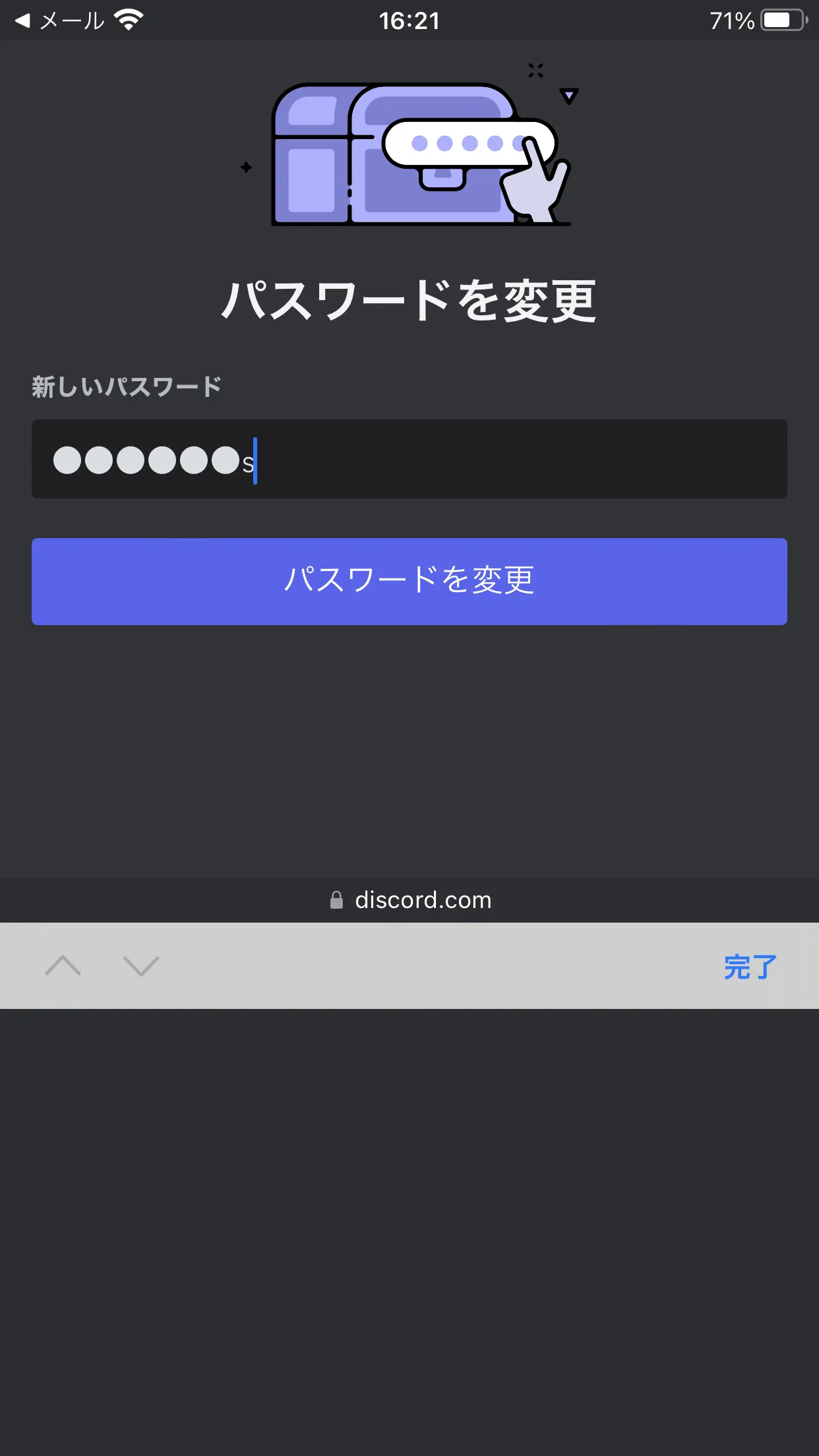Go to previous field with up arrow
The height and width of the screenshot is (1456, 819).
pyautogui.click(x=63, y=966)
